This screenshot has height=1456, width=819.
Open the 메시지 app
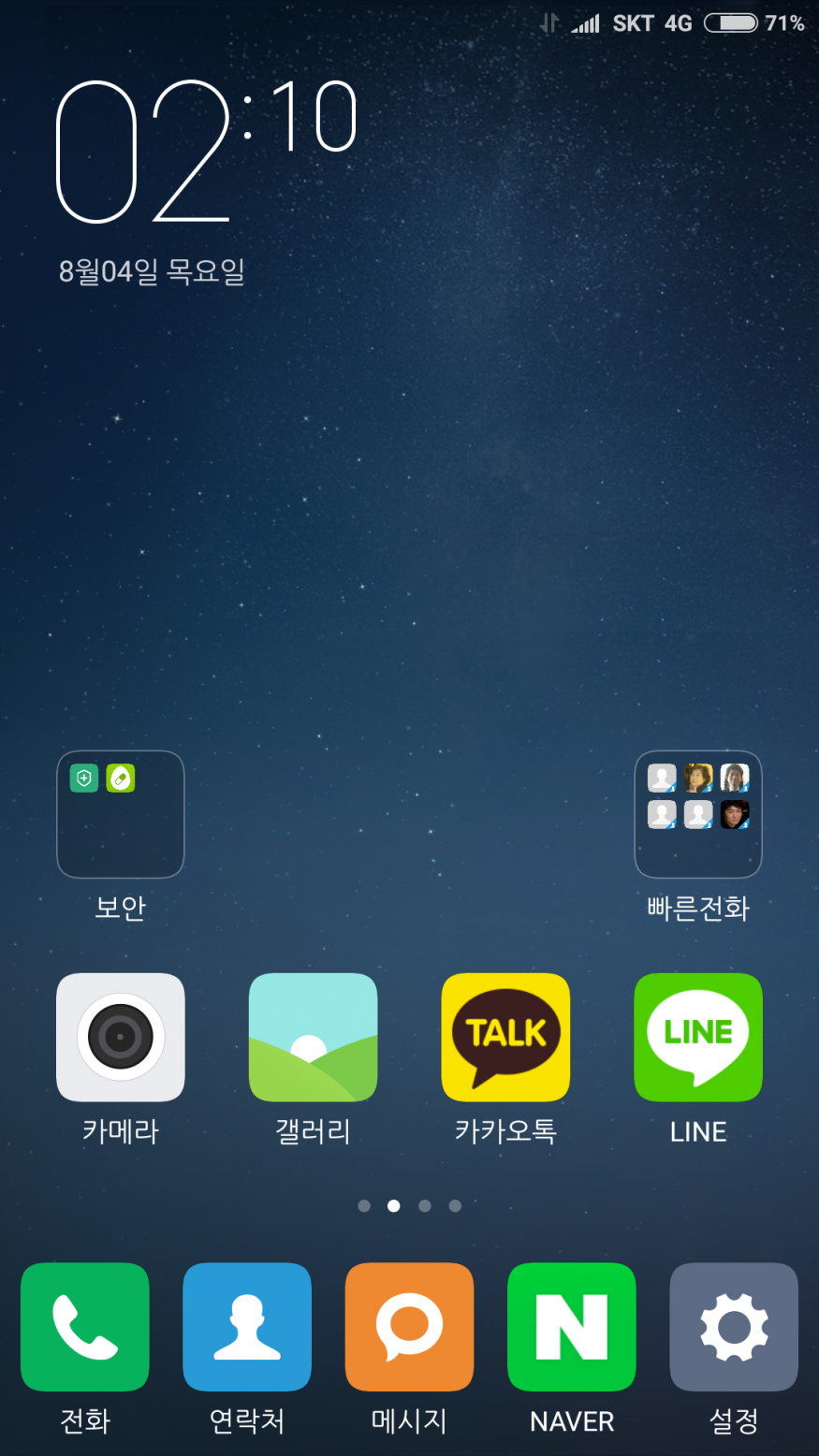pos(409,1327)
